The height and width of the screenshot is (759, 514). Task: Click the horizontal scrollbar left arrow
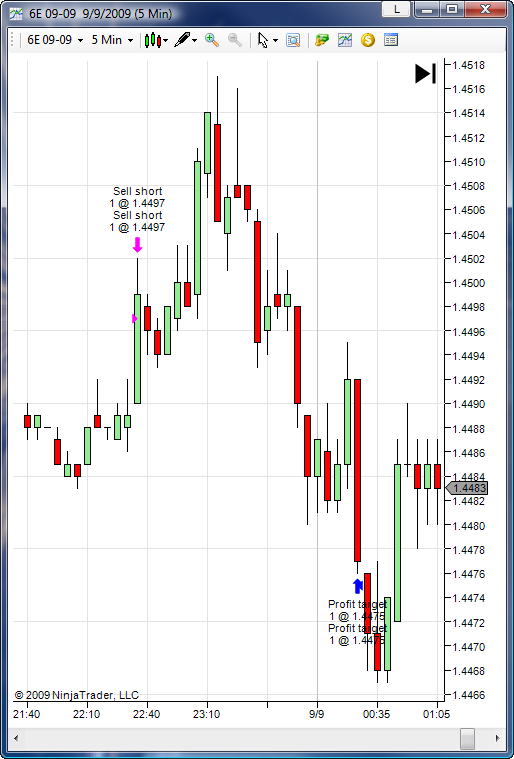(16, 738)
